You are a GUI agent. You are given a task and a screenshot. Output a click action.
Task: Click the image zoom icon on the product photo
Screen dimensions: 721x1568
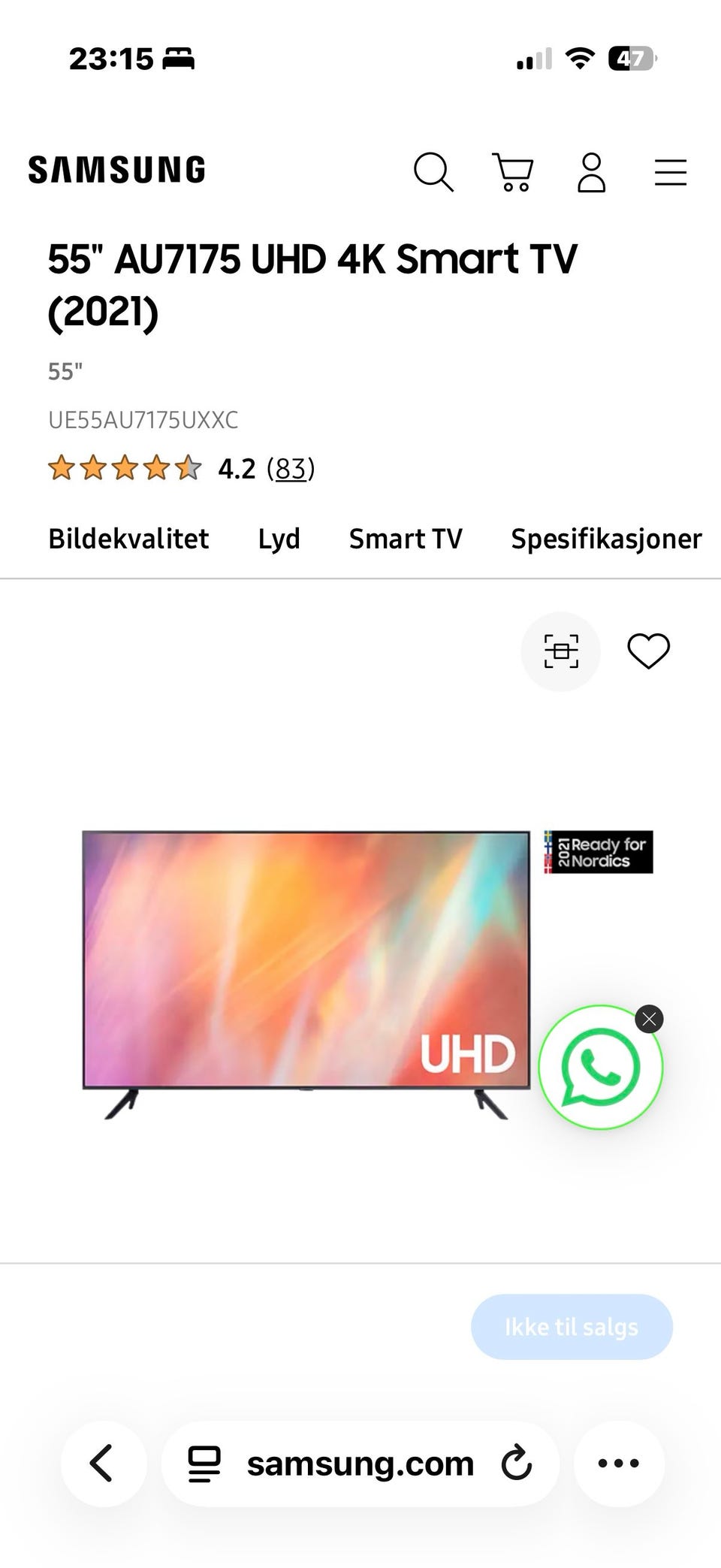[x=560, y=651]
